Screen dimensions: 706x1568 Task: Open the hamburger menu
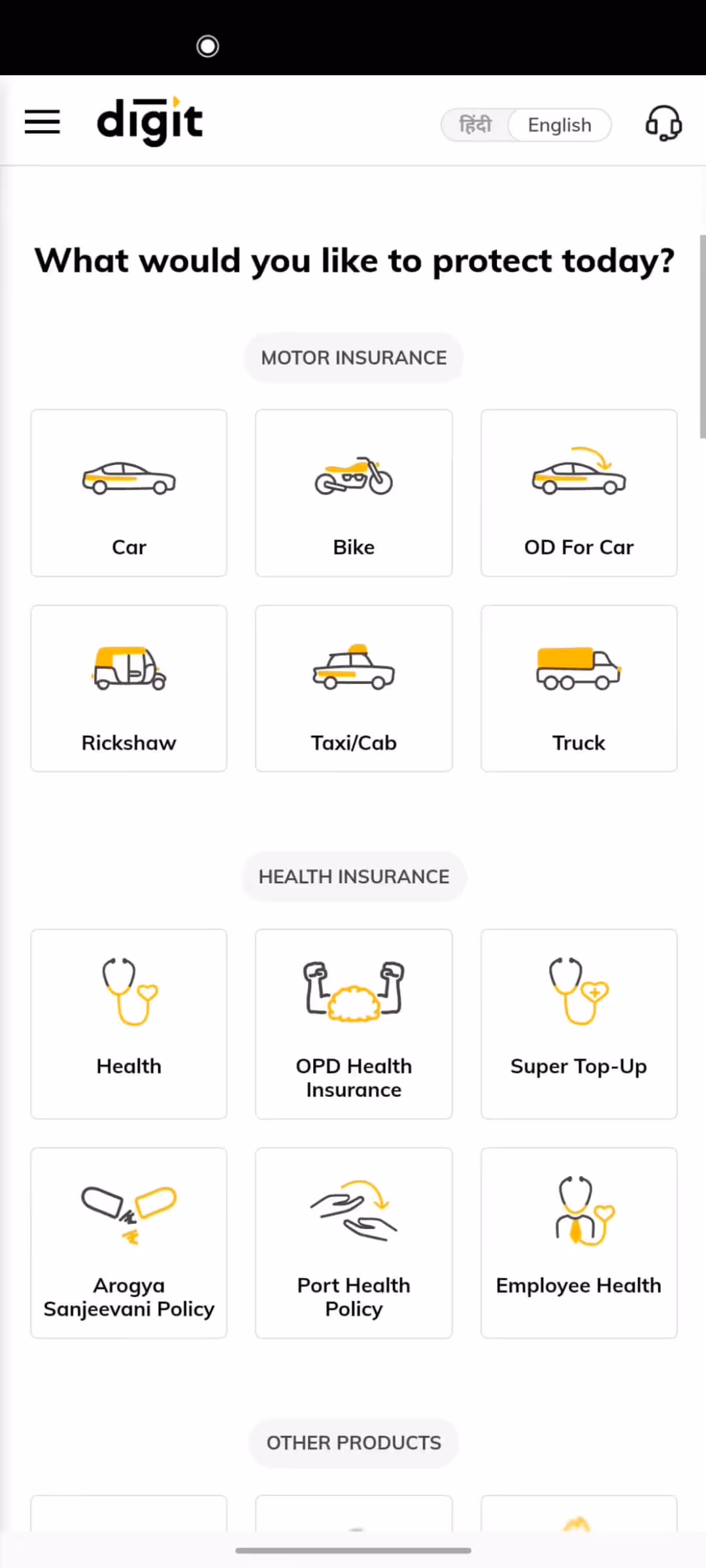tap(42, 122)
